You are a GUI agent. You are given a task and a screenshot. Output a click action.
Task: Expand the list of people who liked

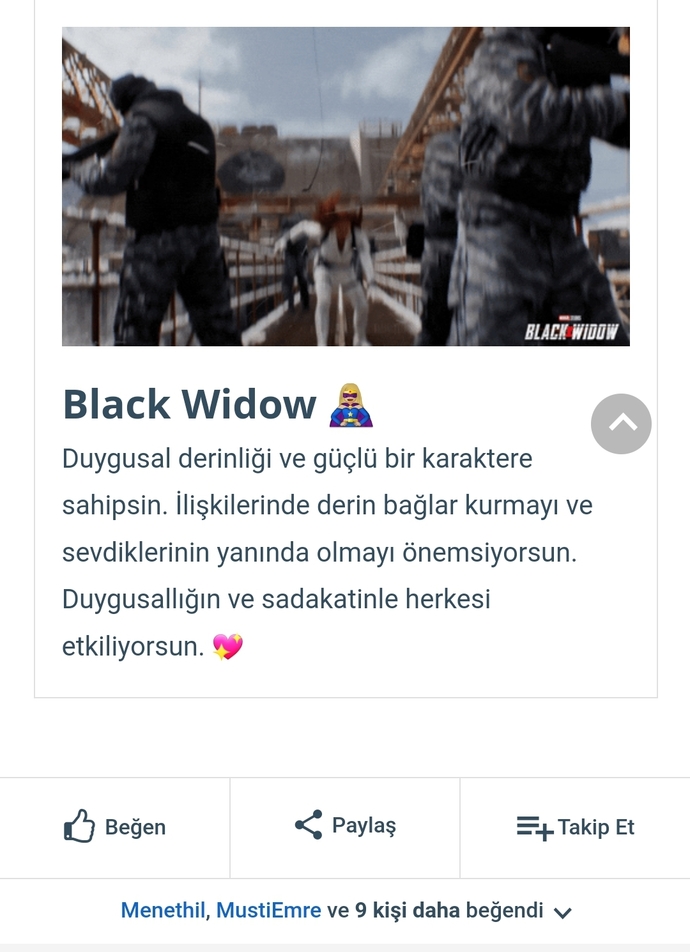[563, 912]
